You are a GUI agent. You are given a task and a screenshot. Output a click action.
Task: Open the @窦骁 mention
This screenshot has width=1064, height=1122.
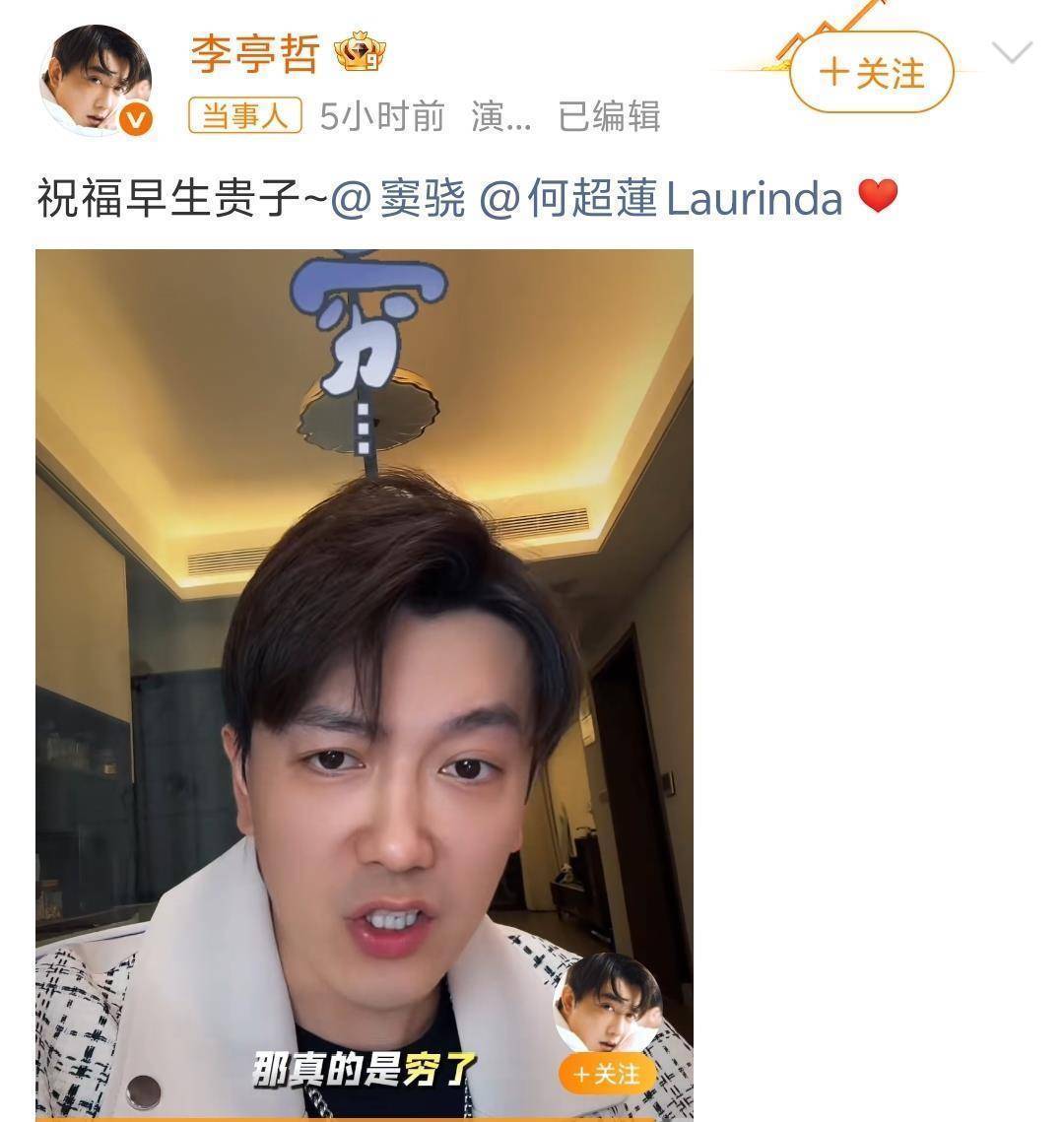pyautogui.click(x=397, y=198)
